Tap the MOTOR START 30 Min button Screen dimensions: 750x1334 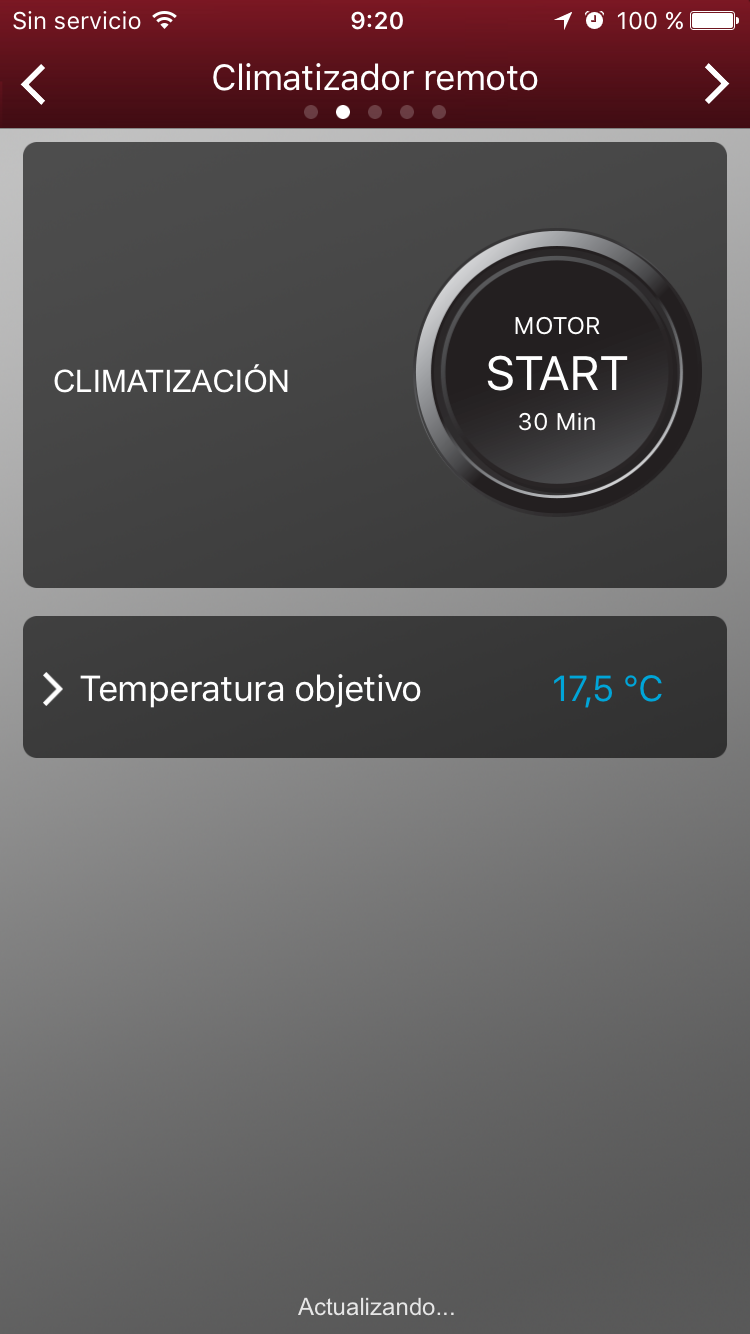click(557, 373)
